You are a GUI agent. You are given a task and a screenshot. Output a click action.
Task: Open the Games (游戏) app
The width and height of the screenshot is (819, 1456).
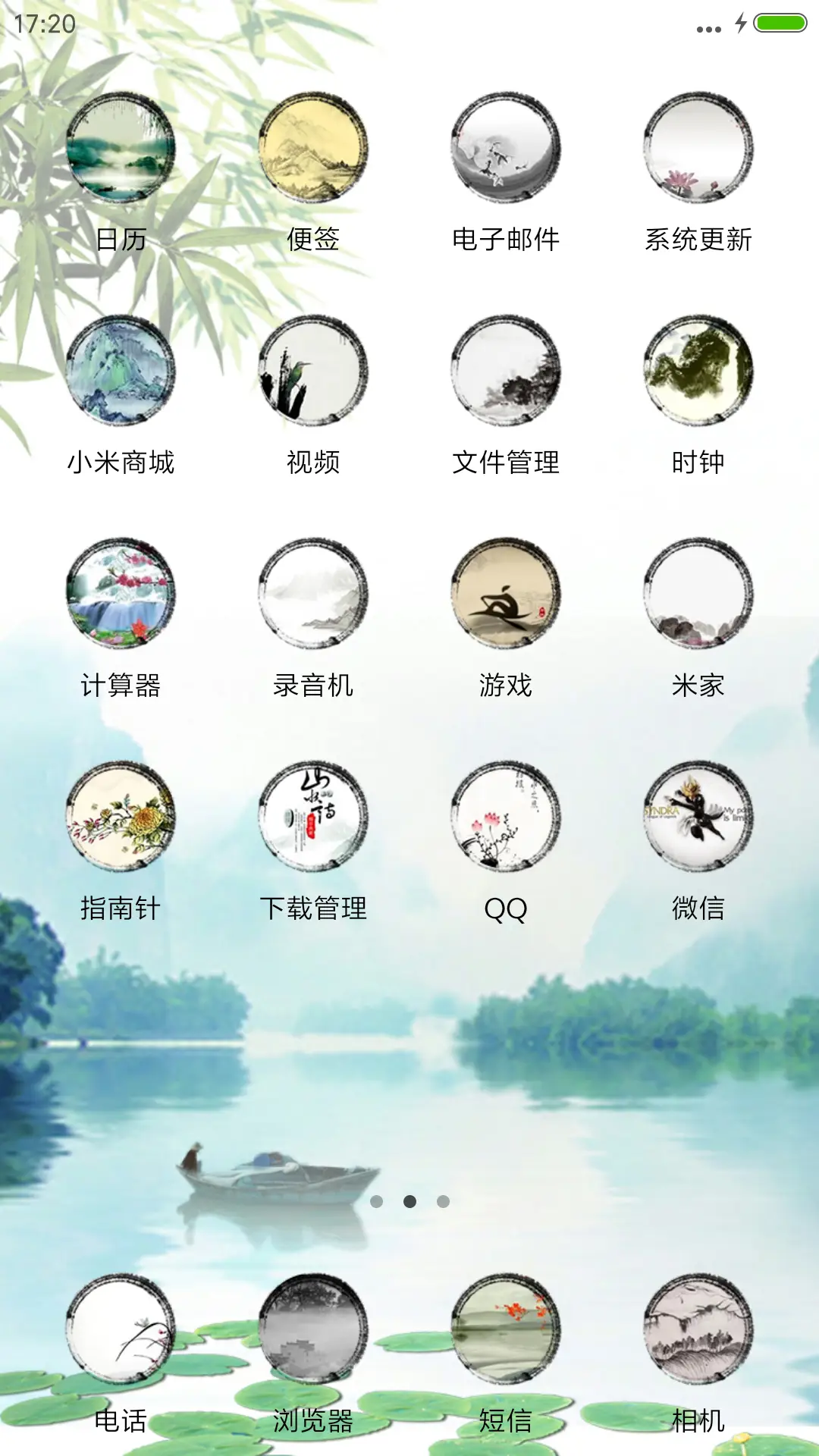tap(504, 599)
